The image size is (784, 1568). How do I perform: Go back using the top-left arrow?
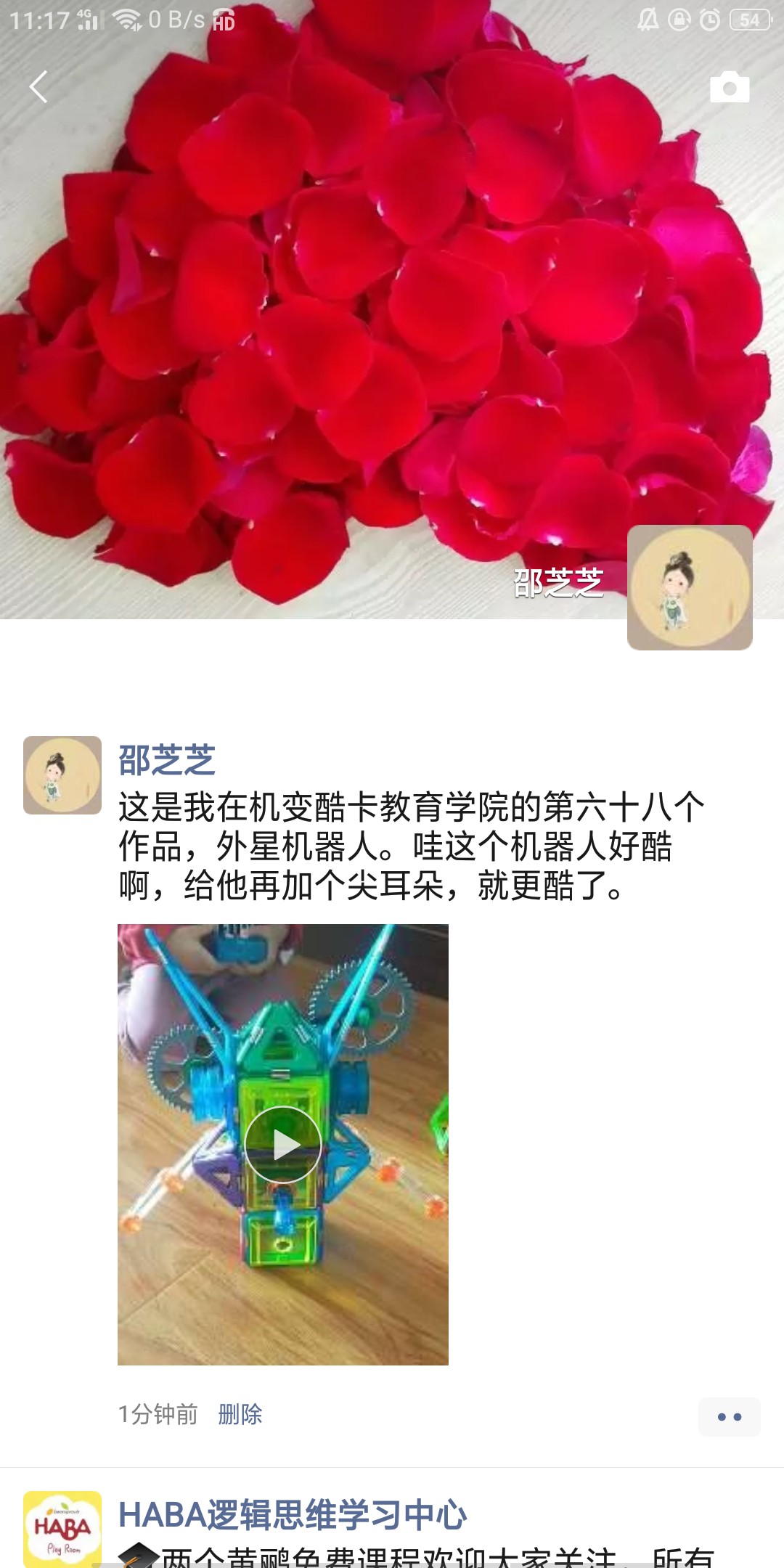[x=39, y=87]
